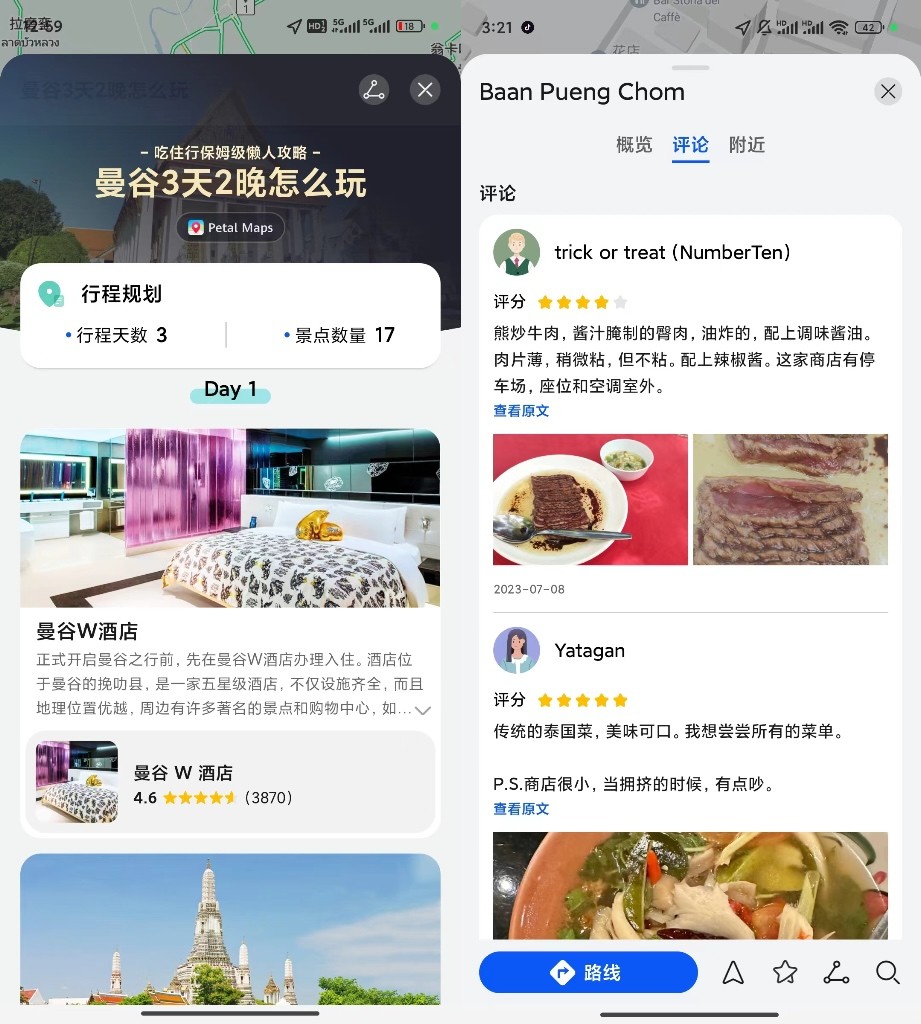
Task: Start directions with the 路线 button
Action: [x=588, y=972]
